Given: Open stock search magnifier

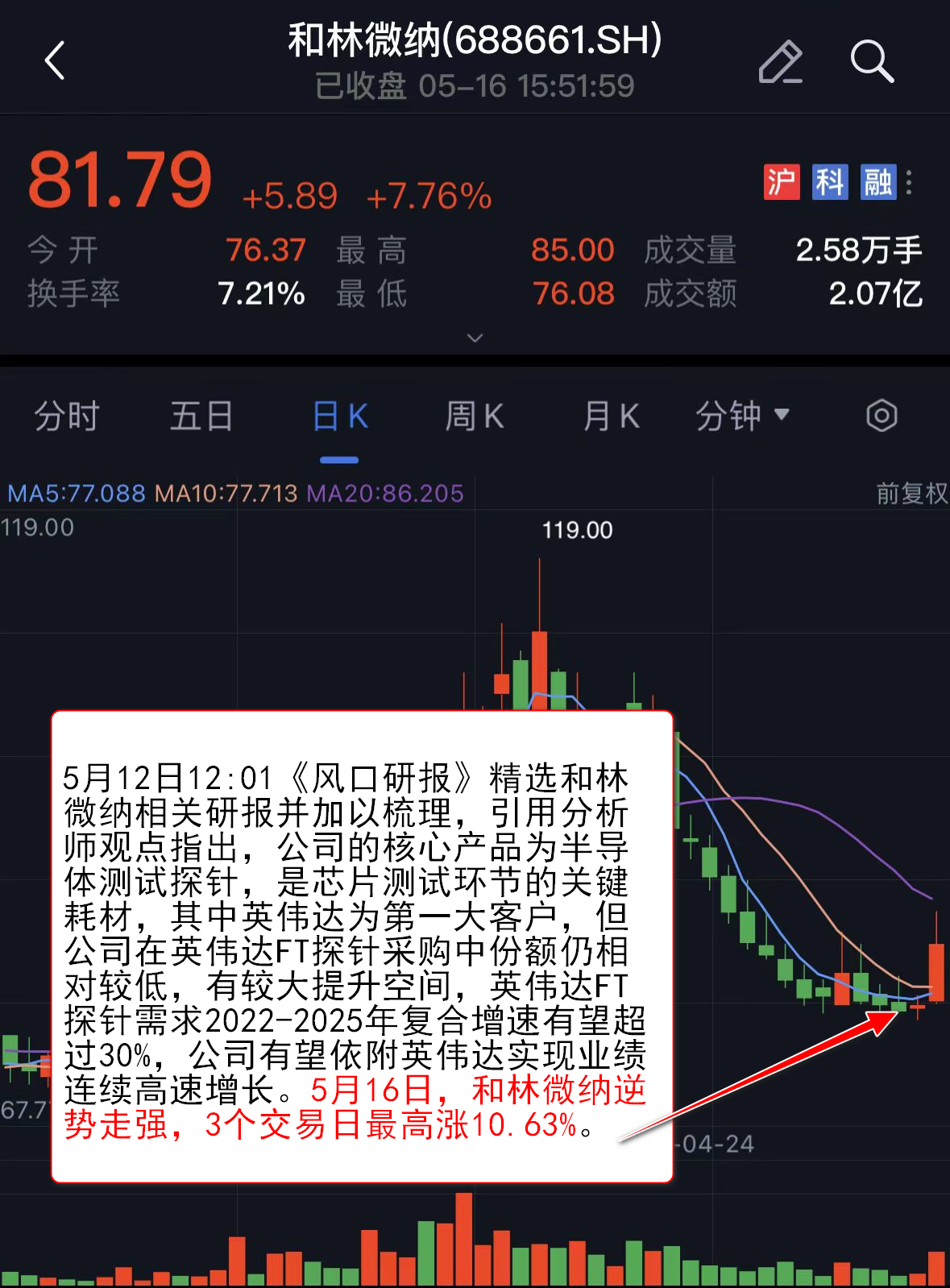Looking at the screenshot, I should click(872, 61).
